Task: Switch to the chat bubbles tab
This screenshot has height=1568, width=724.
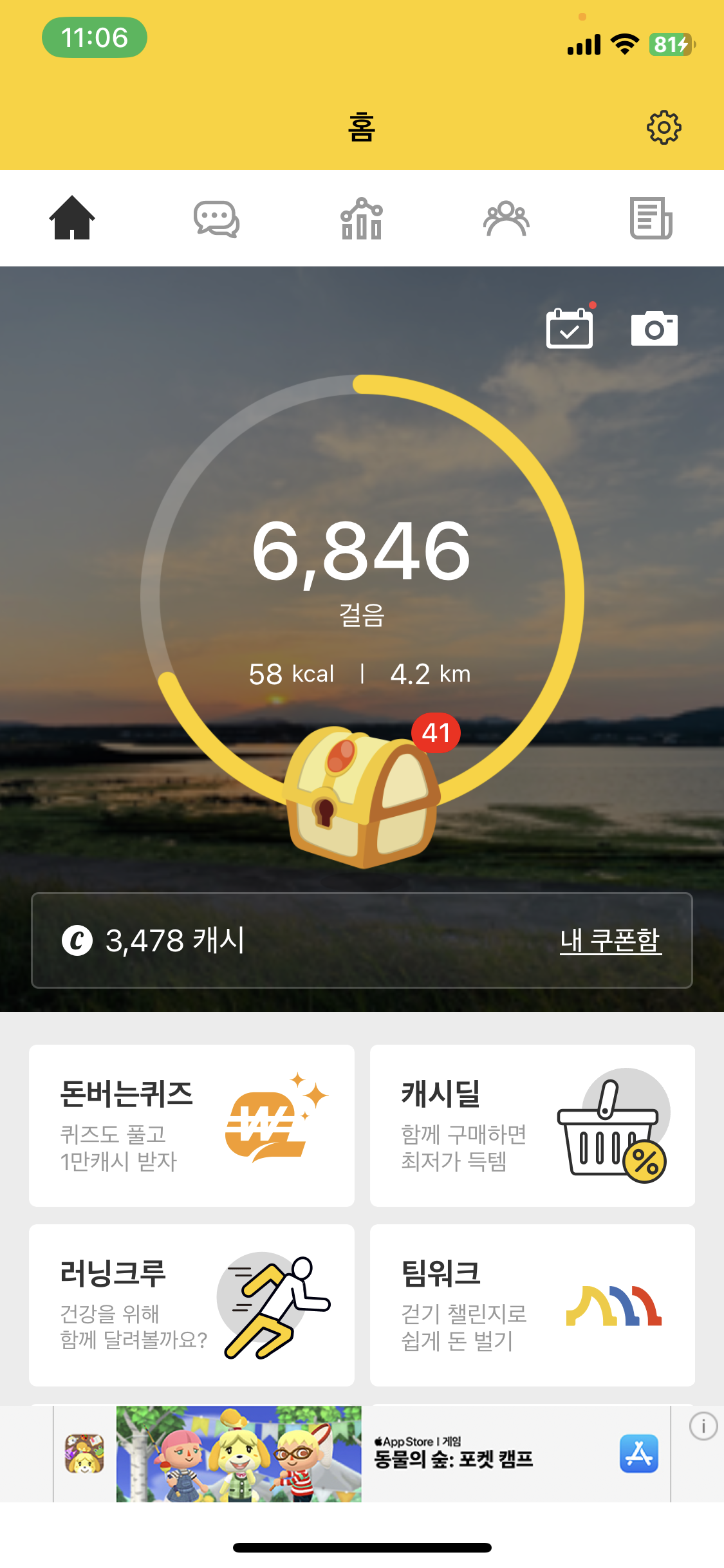Action: (217, 219)
